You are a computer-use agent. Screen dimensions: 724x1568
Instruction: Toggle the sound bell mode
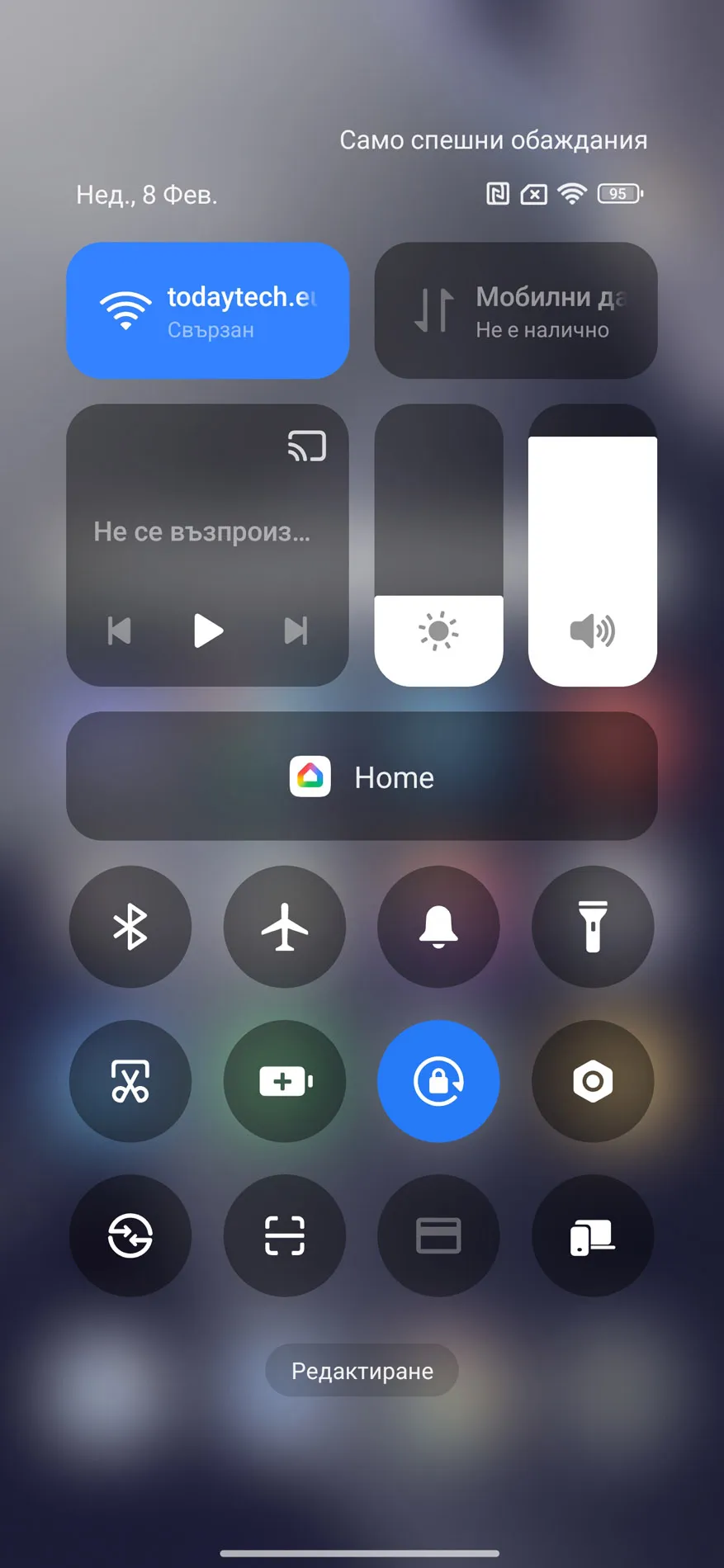tap(438, 927)
